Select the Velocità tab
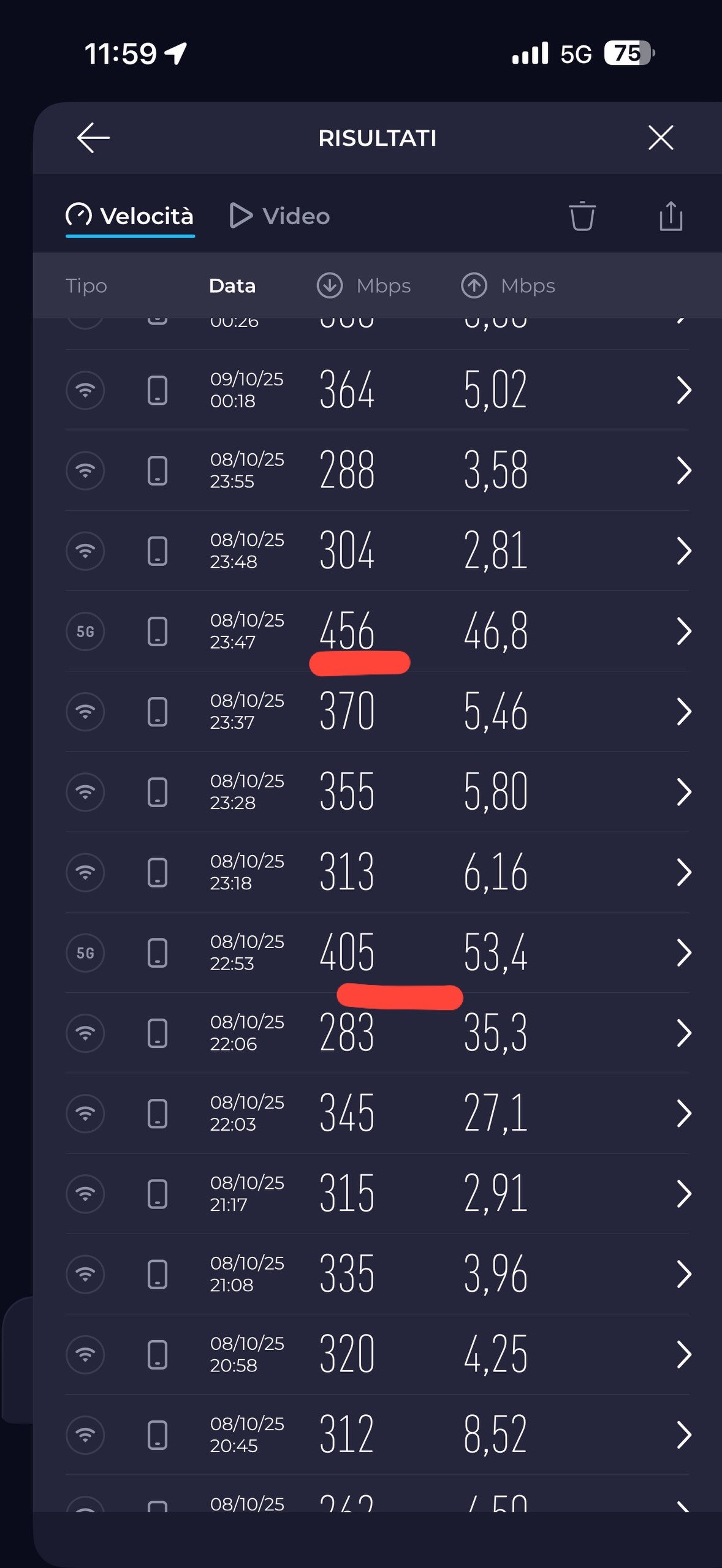722x1568 pixels. coord(130,216)
